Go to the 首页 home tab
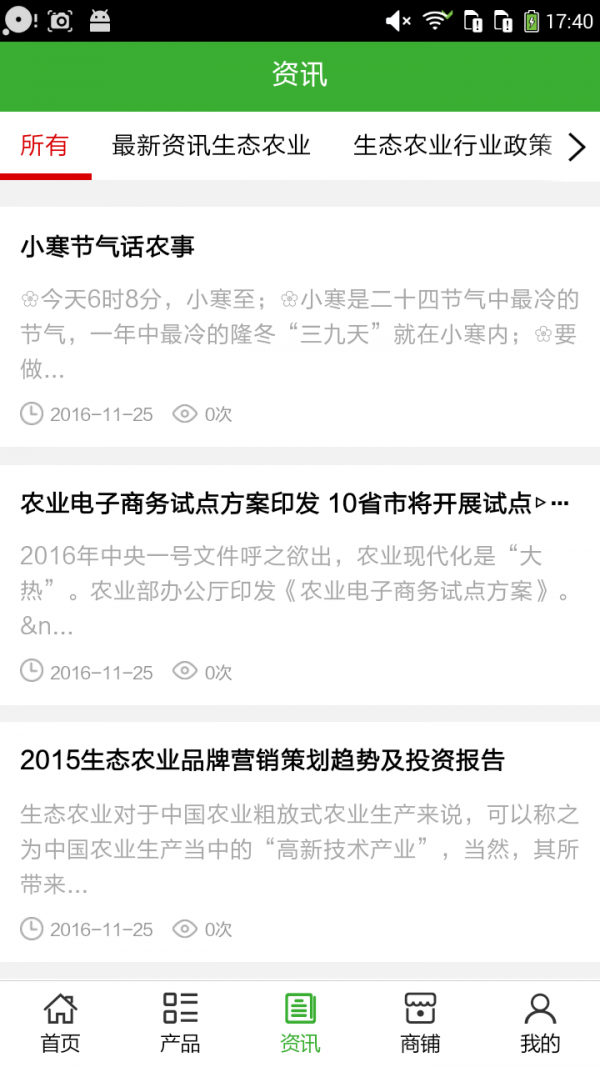Viewport: 600px width, 1067px height. coord(60,1023)
